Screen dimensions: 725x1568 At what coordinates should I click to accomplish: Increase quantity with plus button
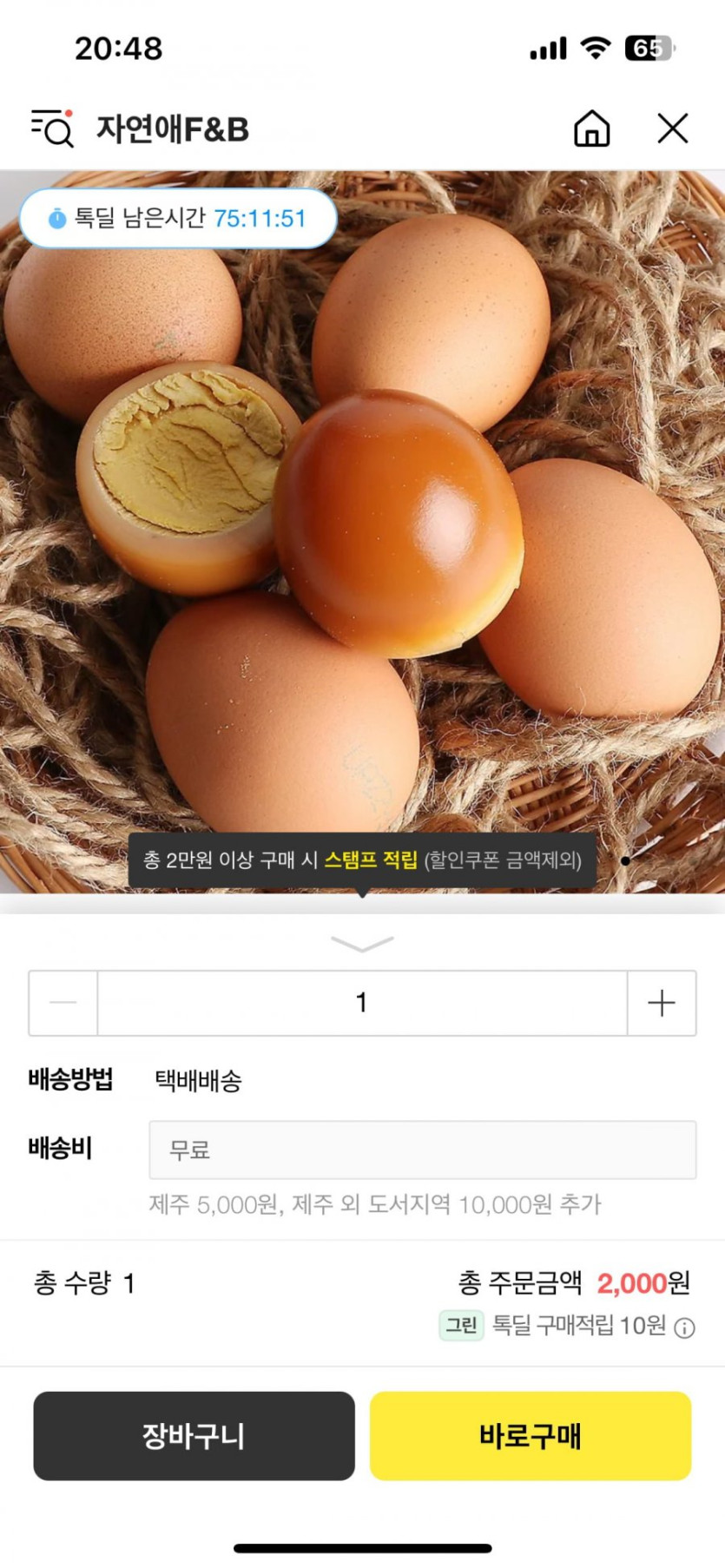coord(661,1003)
